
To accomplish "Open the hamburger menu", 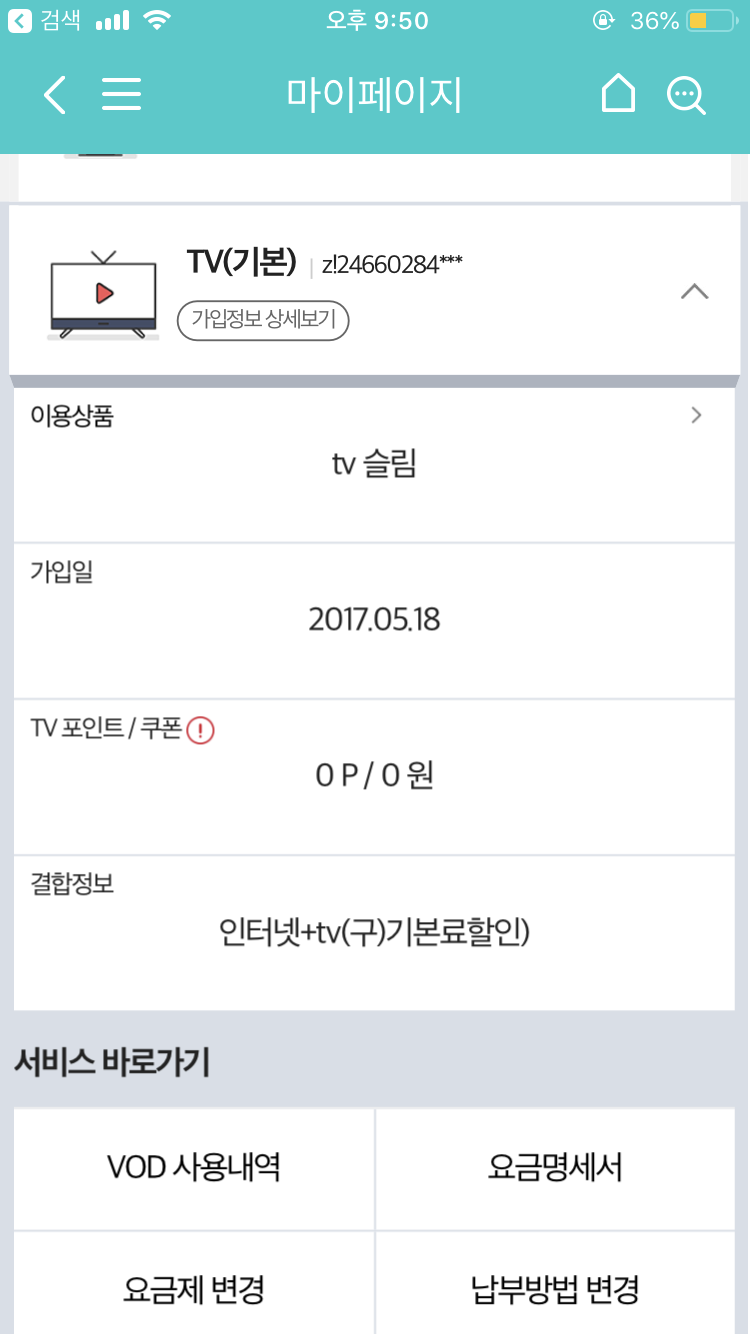I will (x=121, y=96).
